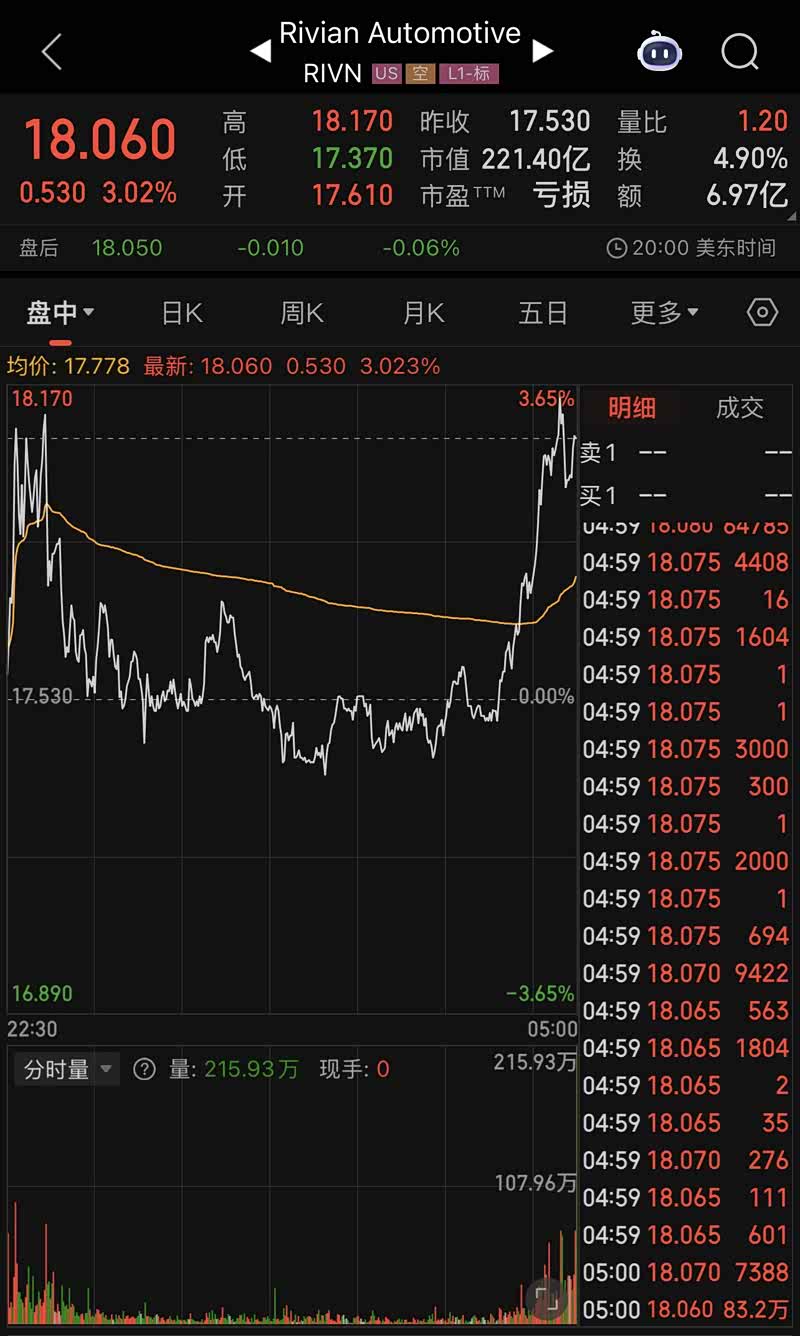The height and width of the screenshot is (1336, 800).
Task: Switch to the 月K chart tab
Action: point(423,313)
